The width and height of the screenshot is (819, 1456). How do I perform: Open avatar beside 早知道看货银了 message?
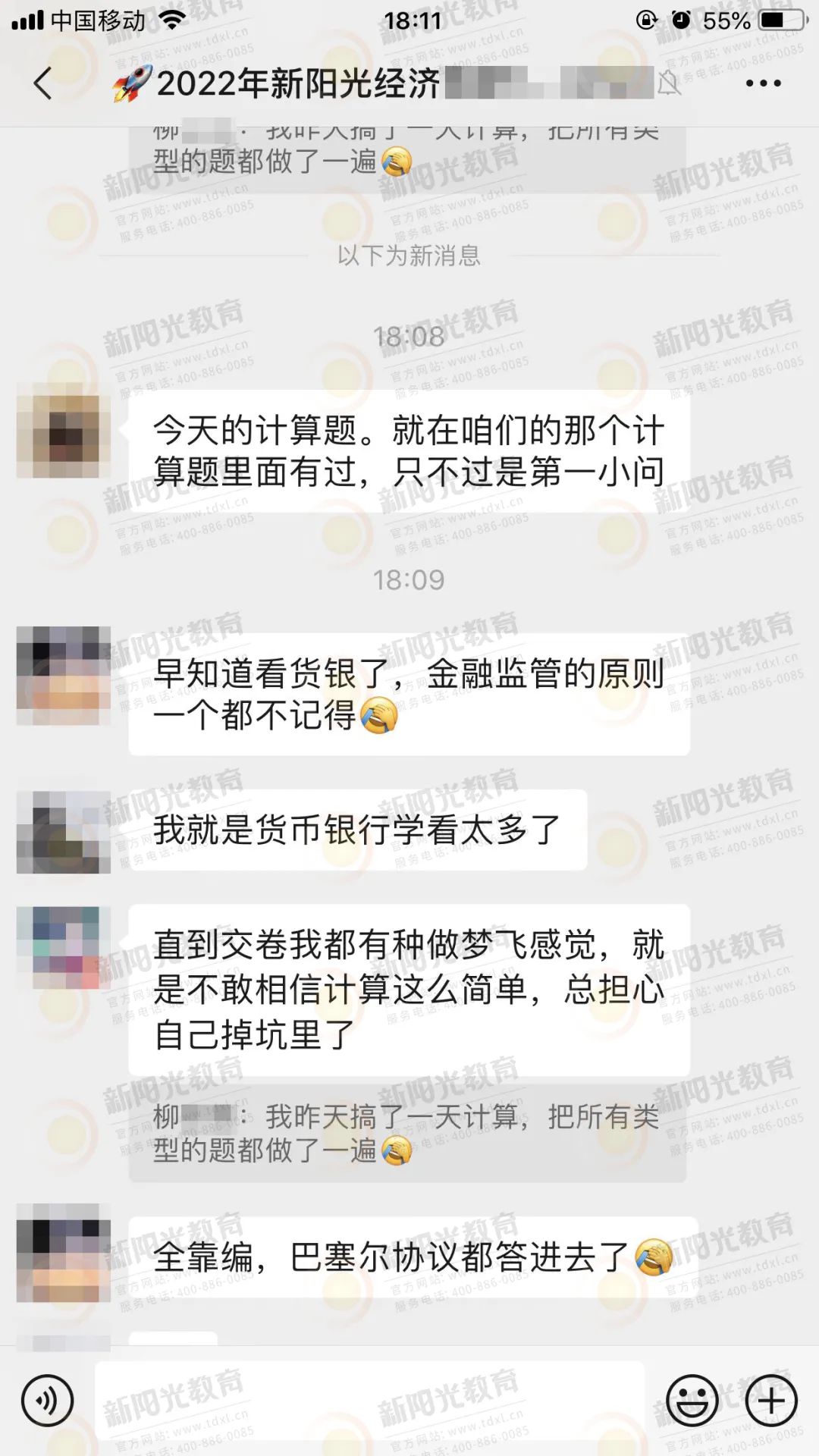point(64,675)
